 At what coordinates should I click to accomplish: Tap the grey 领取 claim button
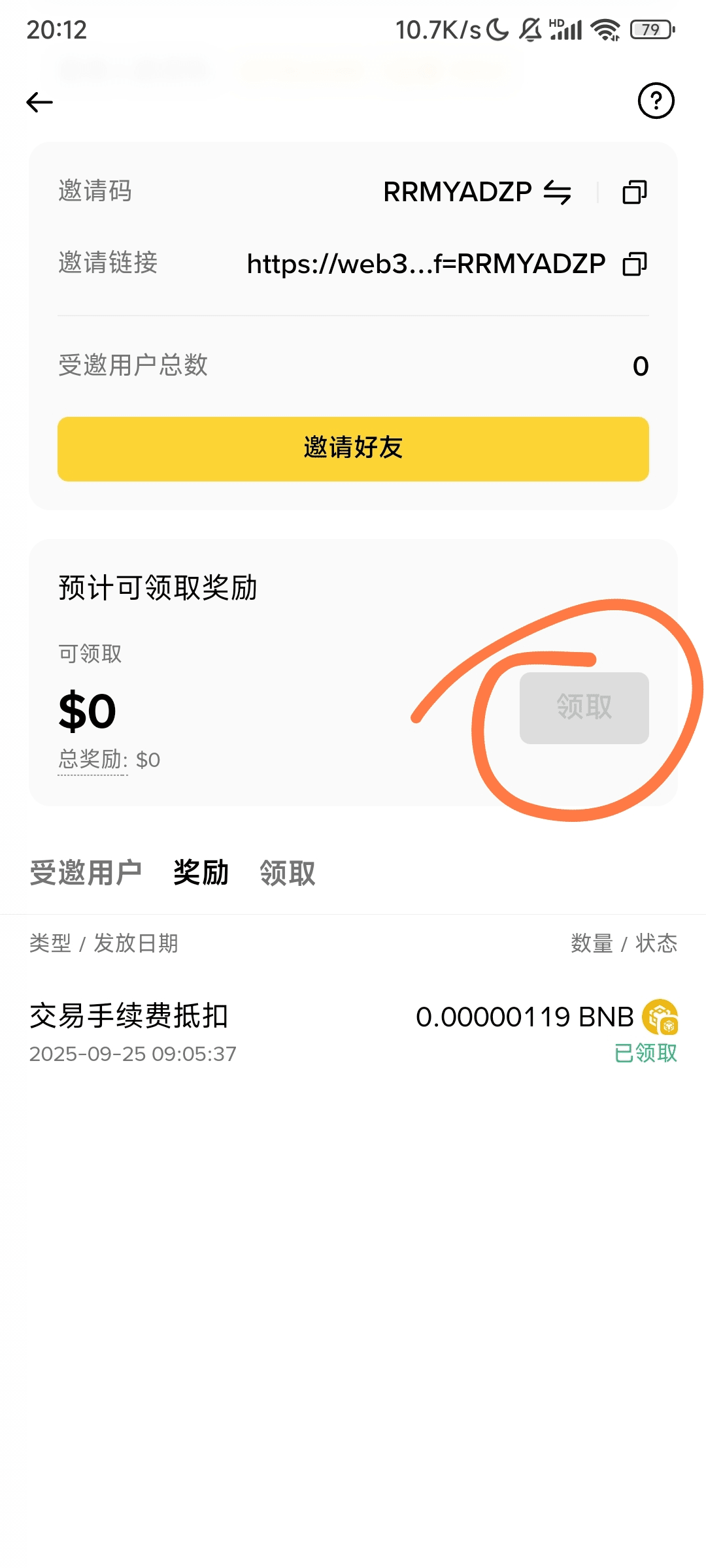tap(584, 708)
